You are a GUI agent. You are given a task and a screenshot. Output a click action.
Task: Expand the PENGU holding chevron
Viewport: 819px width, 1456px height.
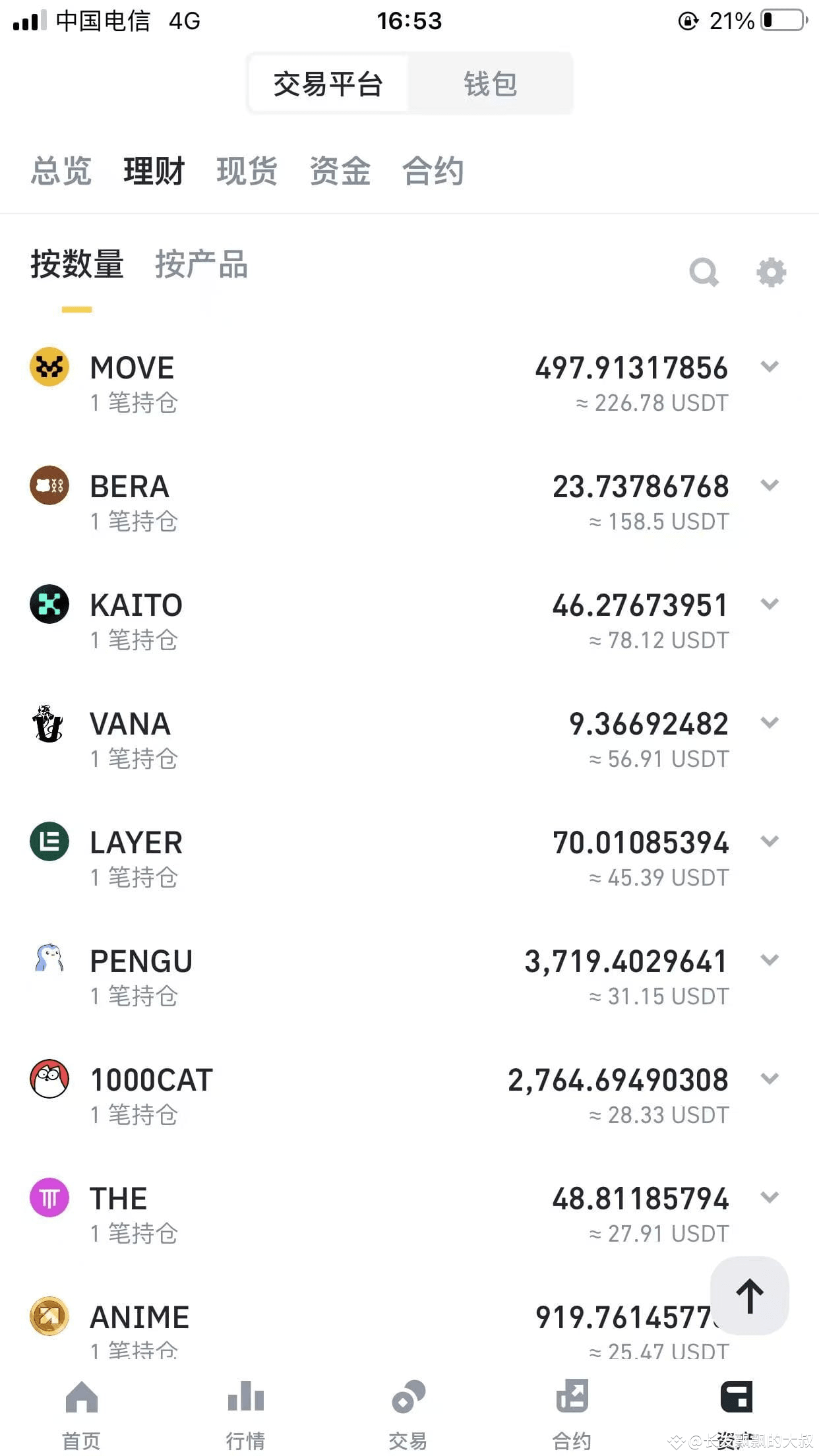click(770, 960)
